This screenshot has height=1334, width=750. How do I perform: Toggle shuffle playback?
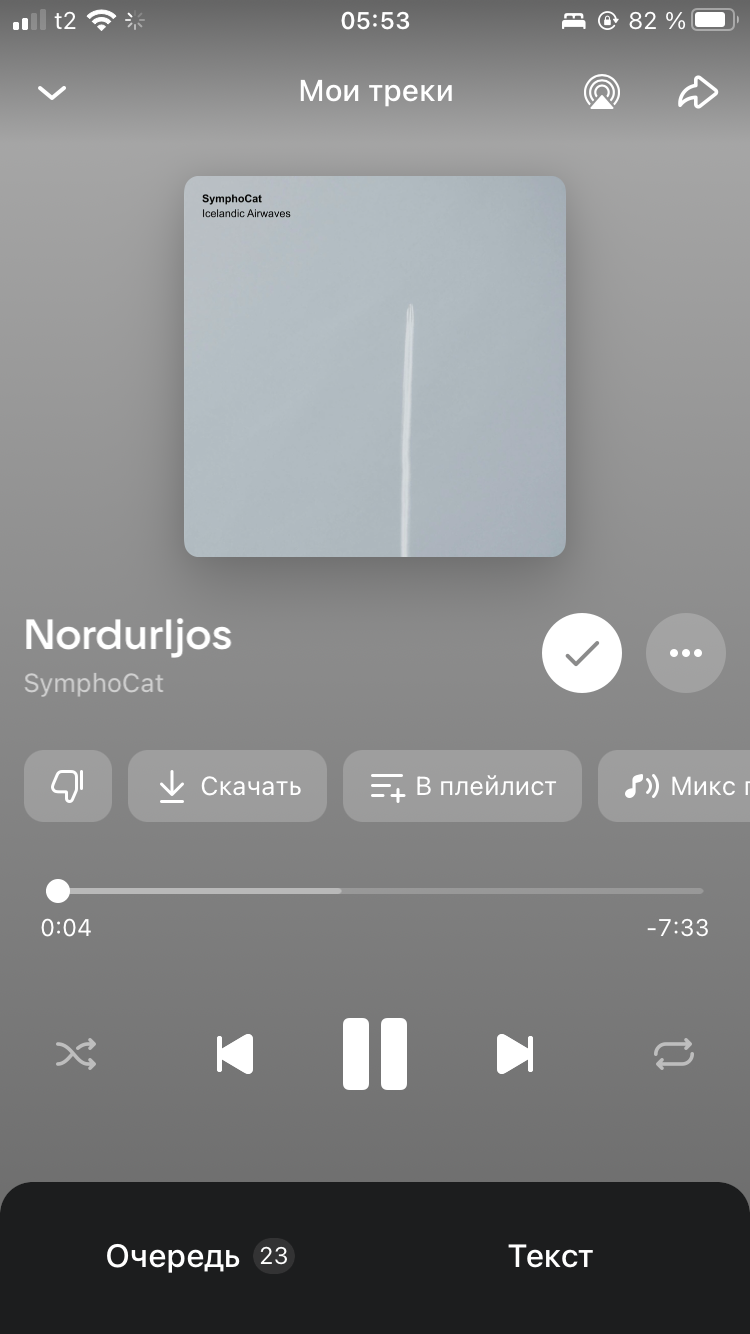76,1054
